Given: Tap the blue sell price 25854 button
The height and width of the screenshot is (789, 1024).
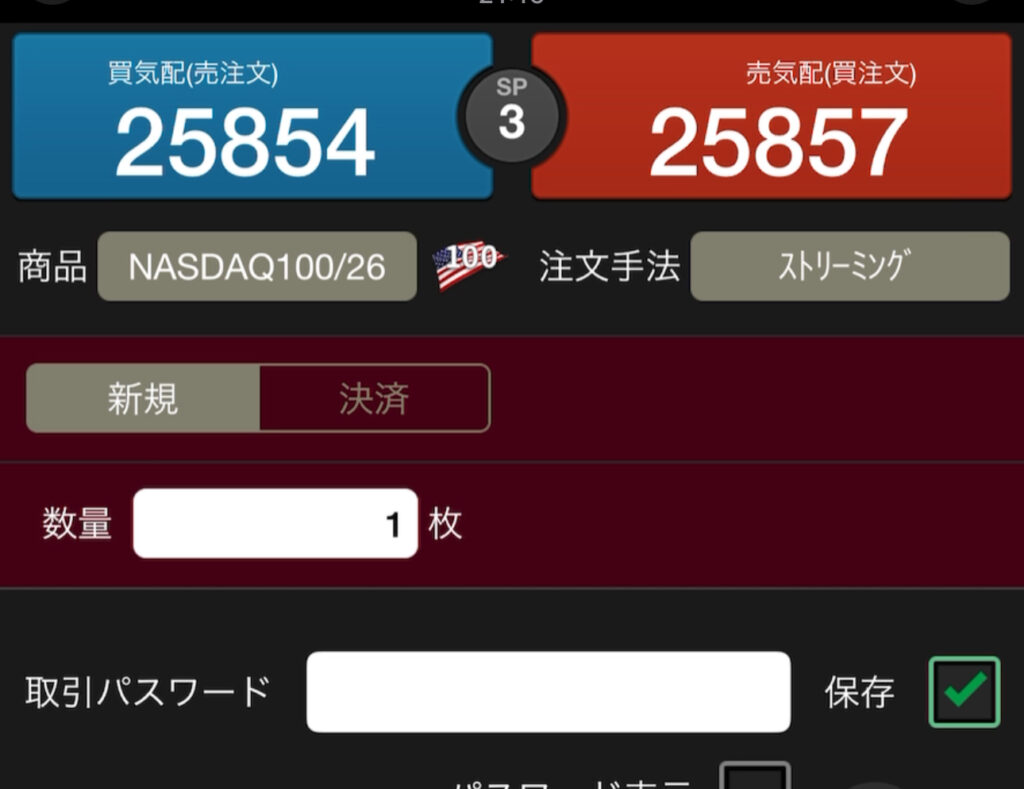Looking at the screenshot, I should tap(250, 117).
